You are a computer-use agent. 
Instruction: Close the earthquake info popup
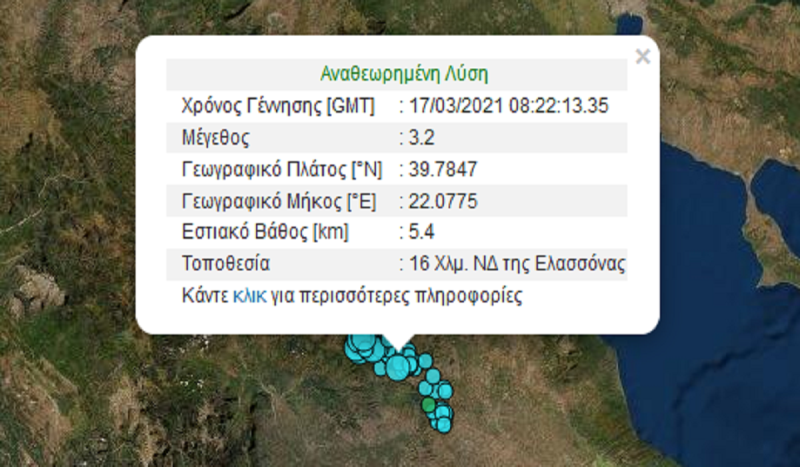pyautogui.click(x=642, y=57)
